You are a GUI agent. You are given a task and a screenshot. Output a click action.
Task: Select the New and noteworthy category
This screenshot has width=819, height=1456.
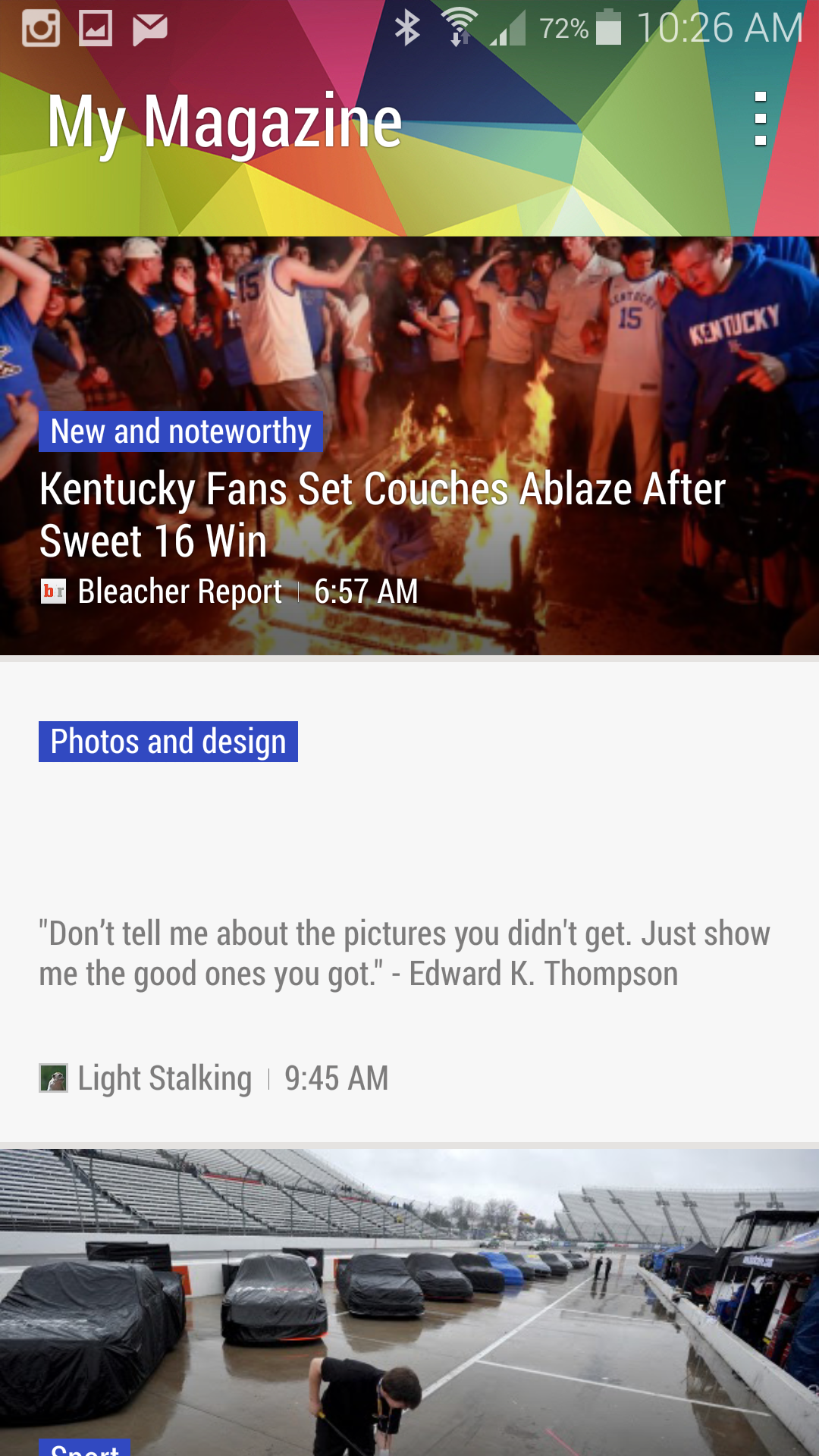pyautogui.click(x=179, y=431)
